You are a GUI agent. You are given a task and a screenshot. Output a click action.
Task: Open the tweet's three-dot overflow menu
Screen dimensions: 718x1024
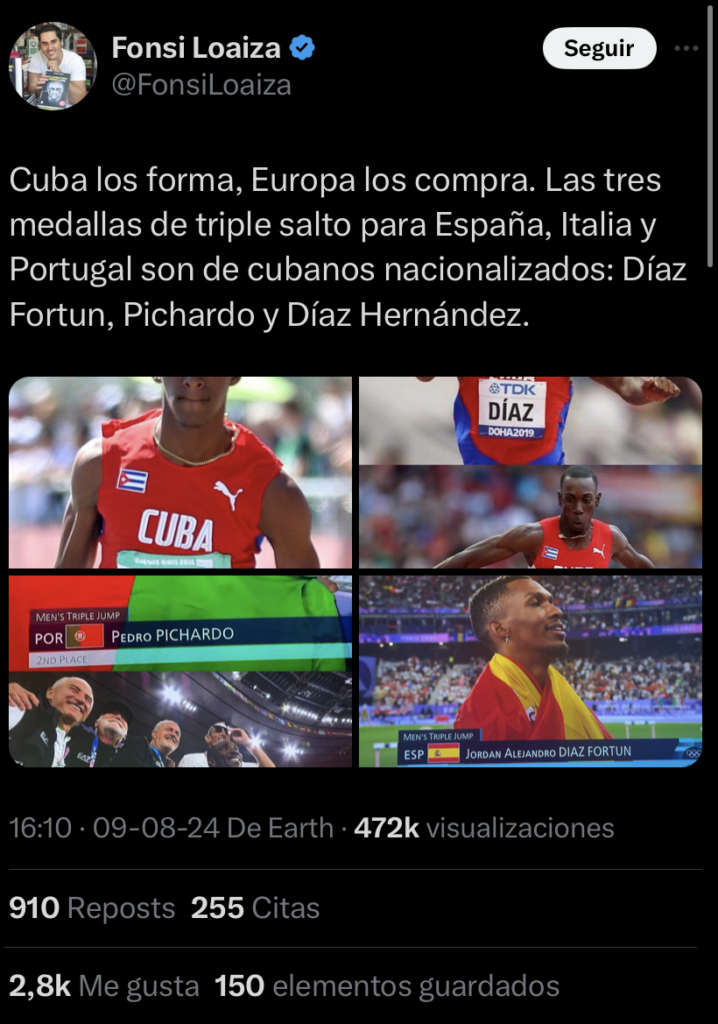686,48
